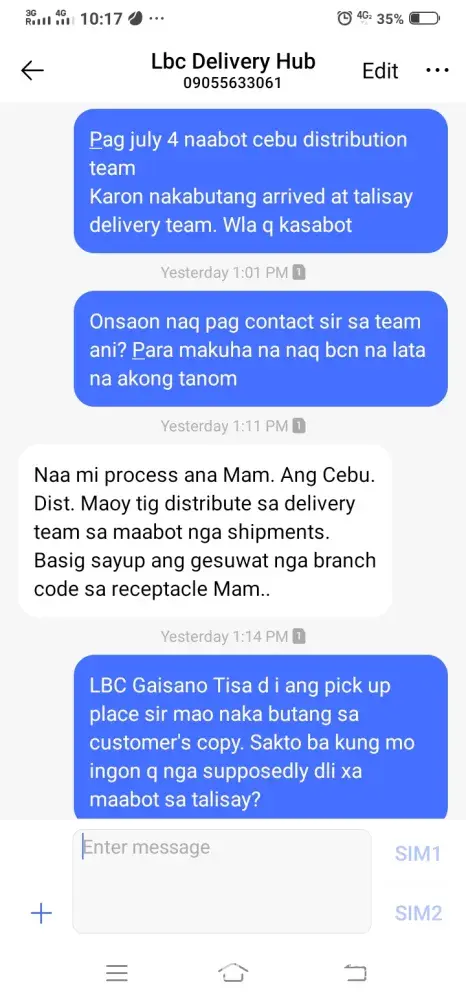Go back using the top arrow
Screen dimensions: 466x1000
[x=33, y=70]
